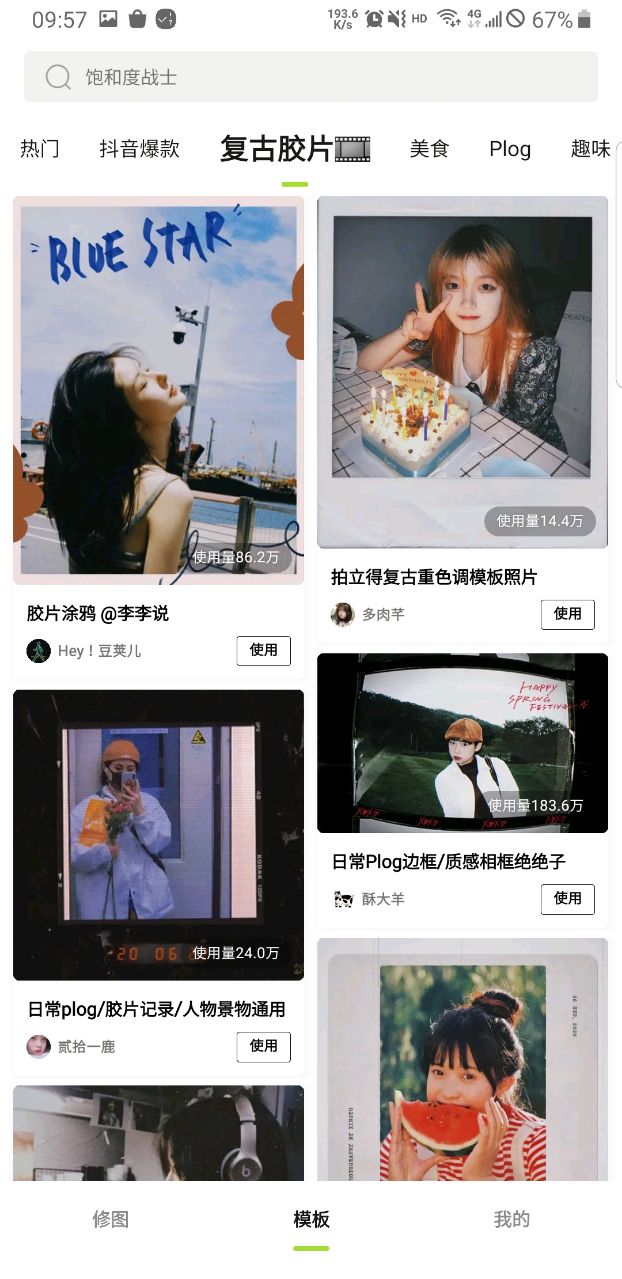Open the search box with 饱和度战士

(310, 77)
